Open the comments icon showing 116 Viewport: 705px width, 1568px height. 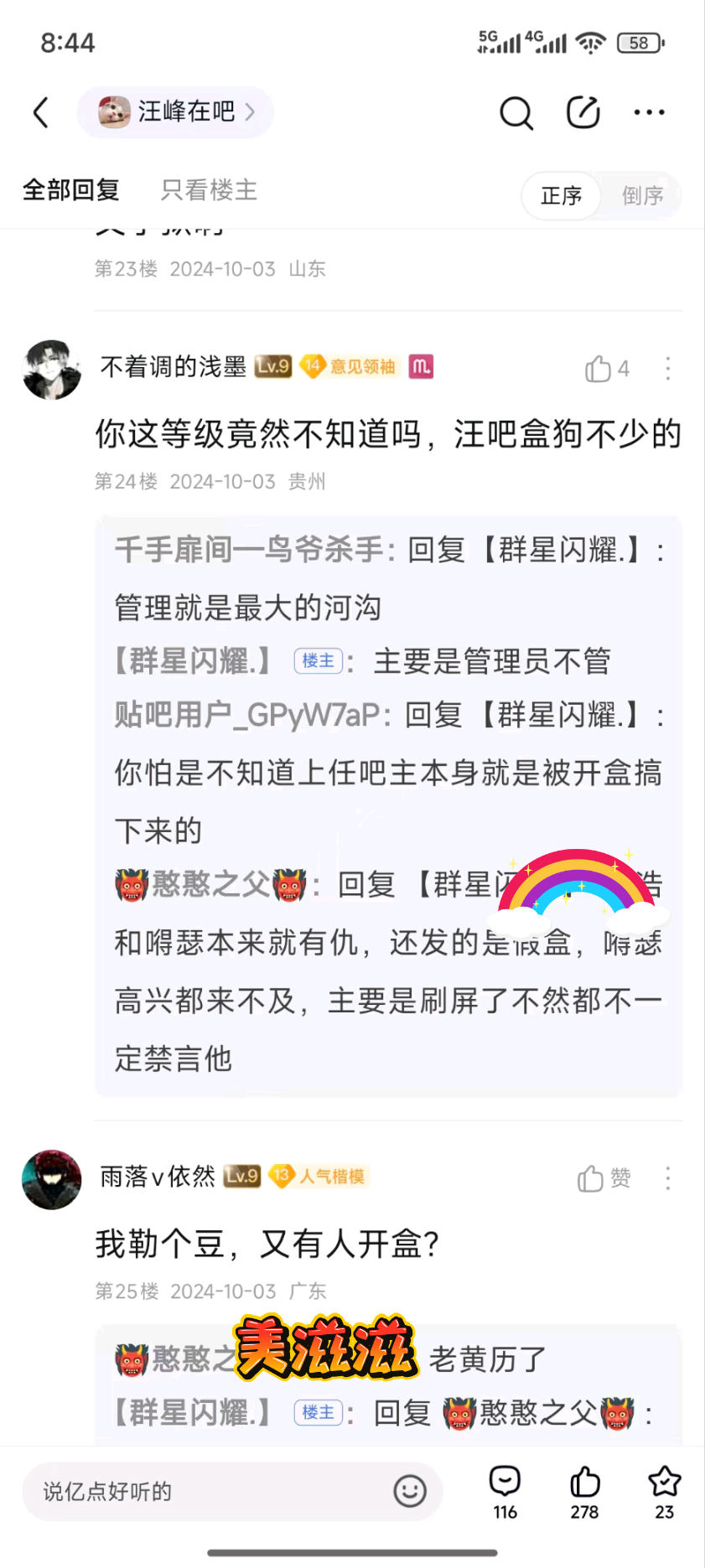click(x=505, y=1491)
